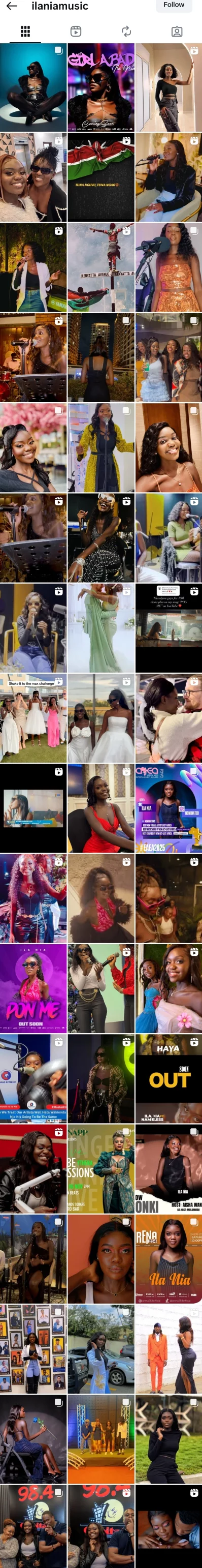Switch to the Reels tab
The height and width of the screenshot is (1568, 202).
pyautogui.click(x=76, y=32)
